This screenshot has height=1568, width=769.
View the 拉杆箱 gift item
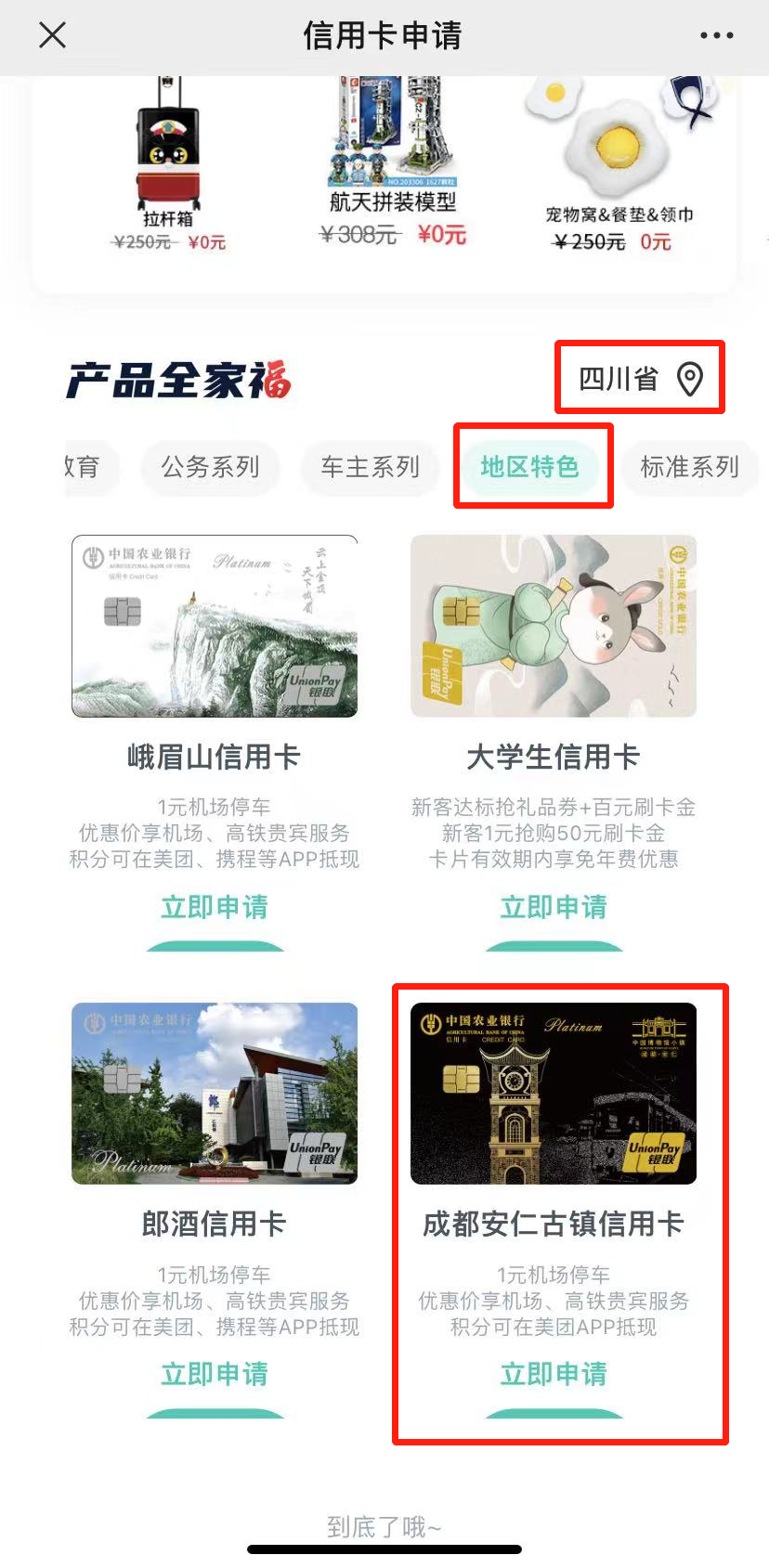point(168,158)
